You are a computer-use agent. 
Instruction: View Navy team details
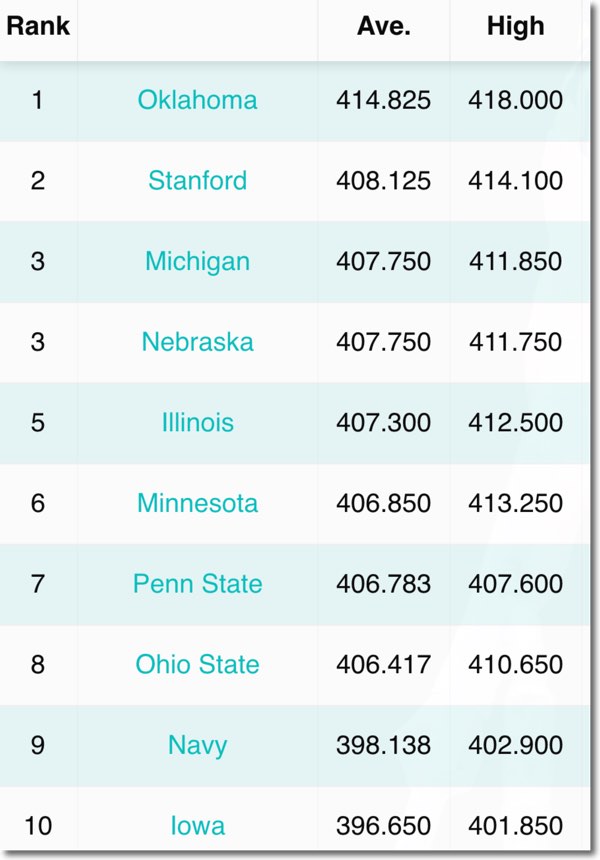point(197,745)
